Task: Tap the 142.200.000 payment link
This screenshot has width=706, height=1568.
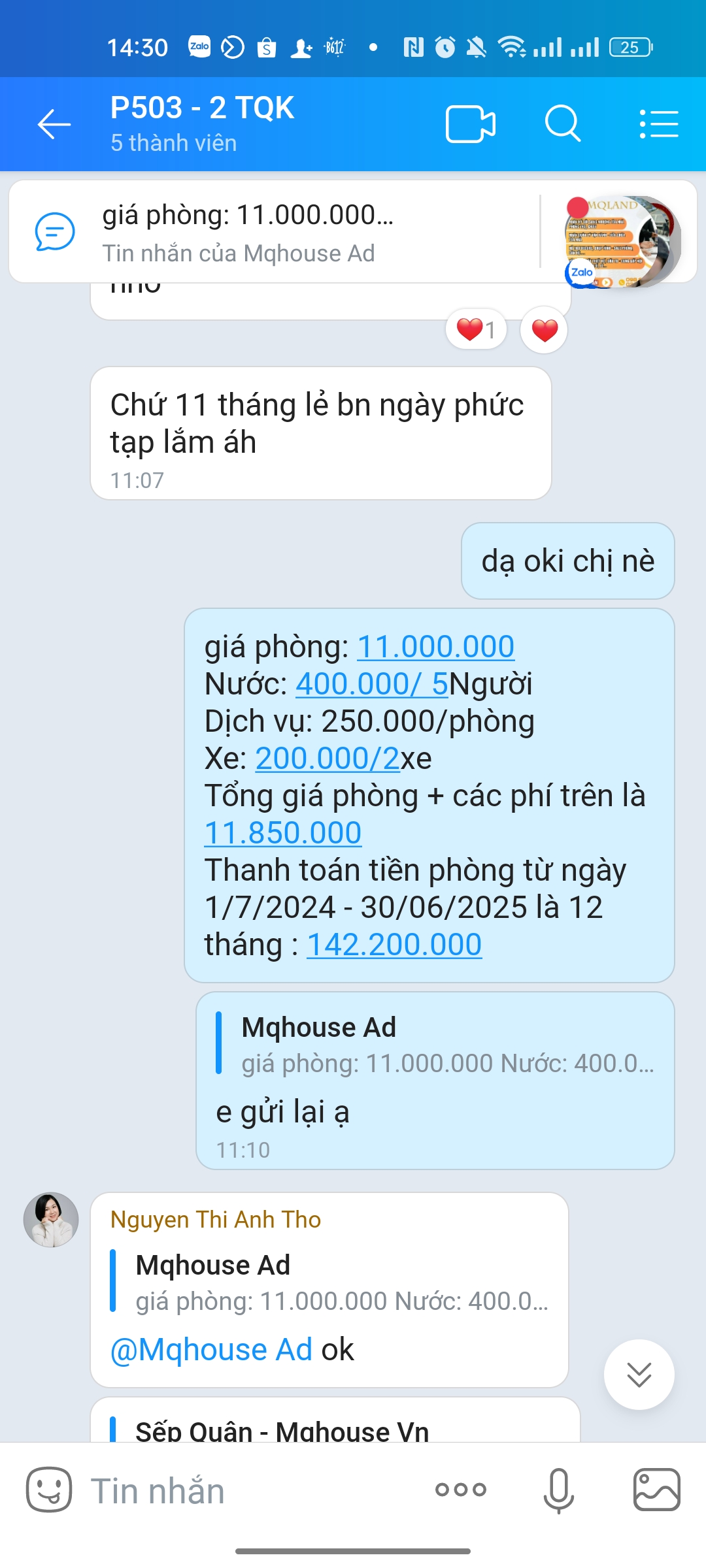Action: pyautogui.click(x=394, y=945)
